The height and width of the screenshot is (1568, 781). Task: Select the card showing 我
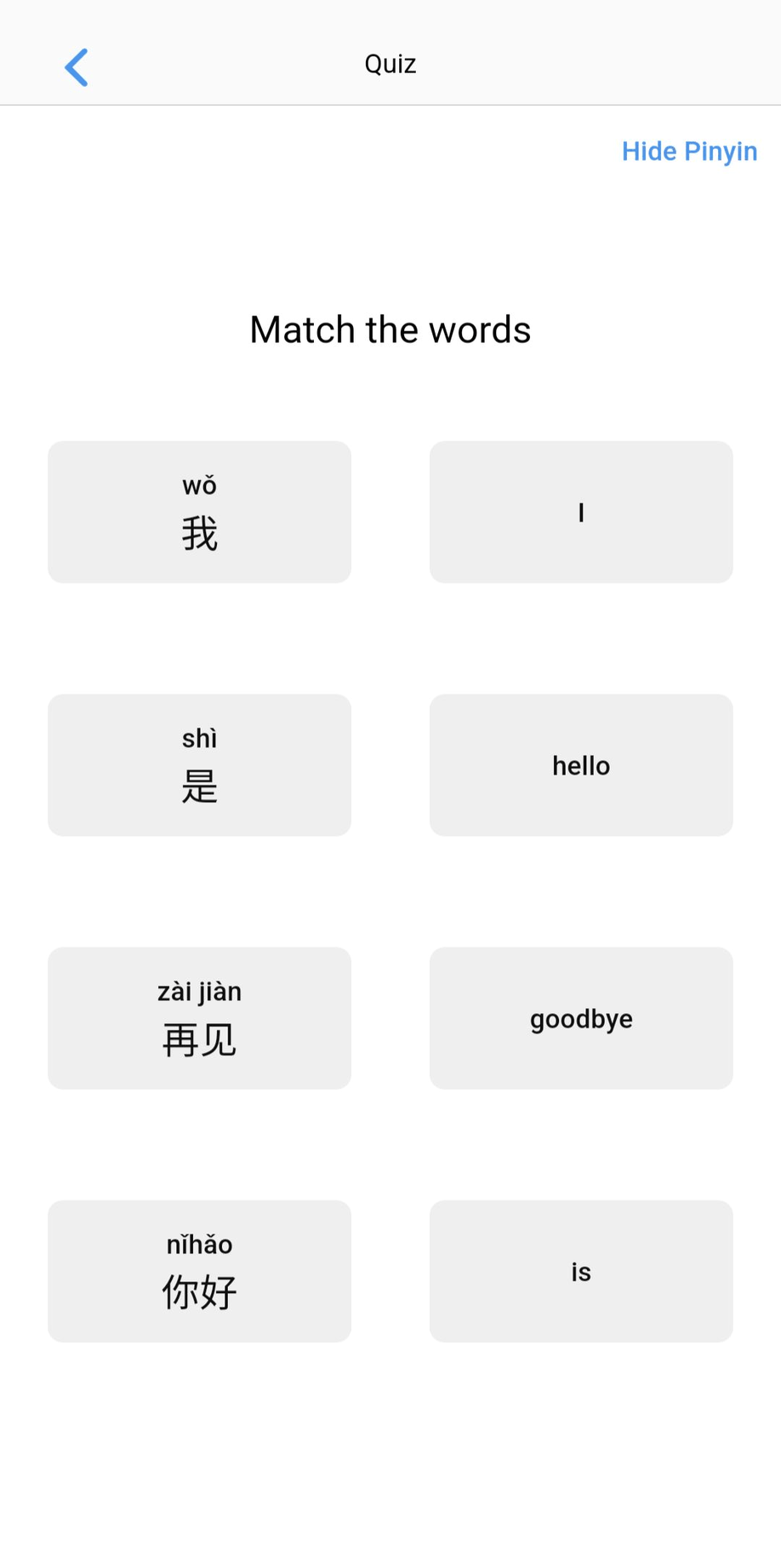199,512
